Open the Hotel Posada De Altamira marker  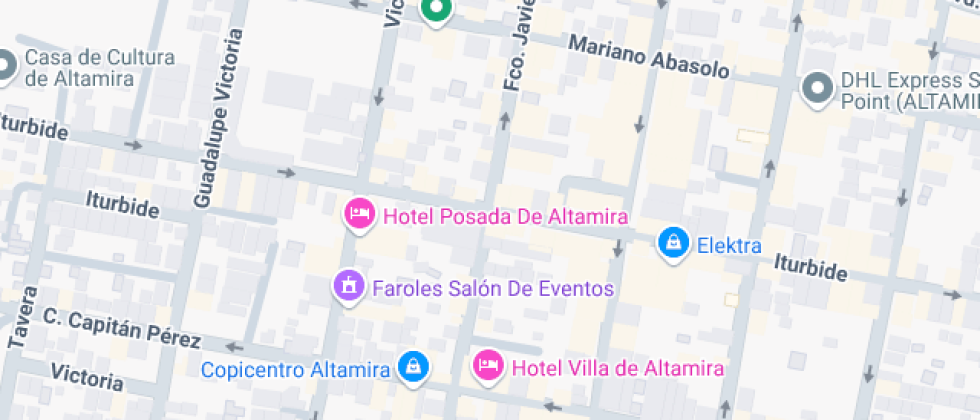359,214
